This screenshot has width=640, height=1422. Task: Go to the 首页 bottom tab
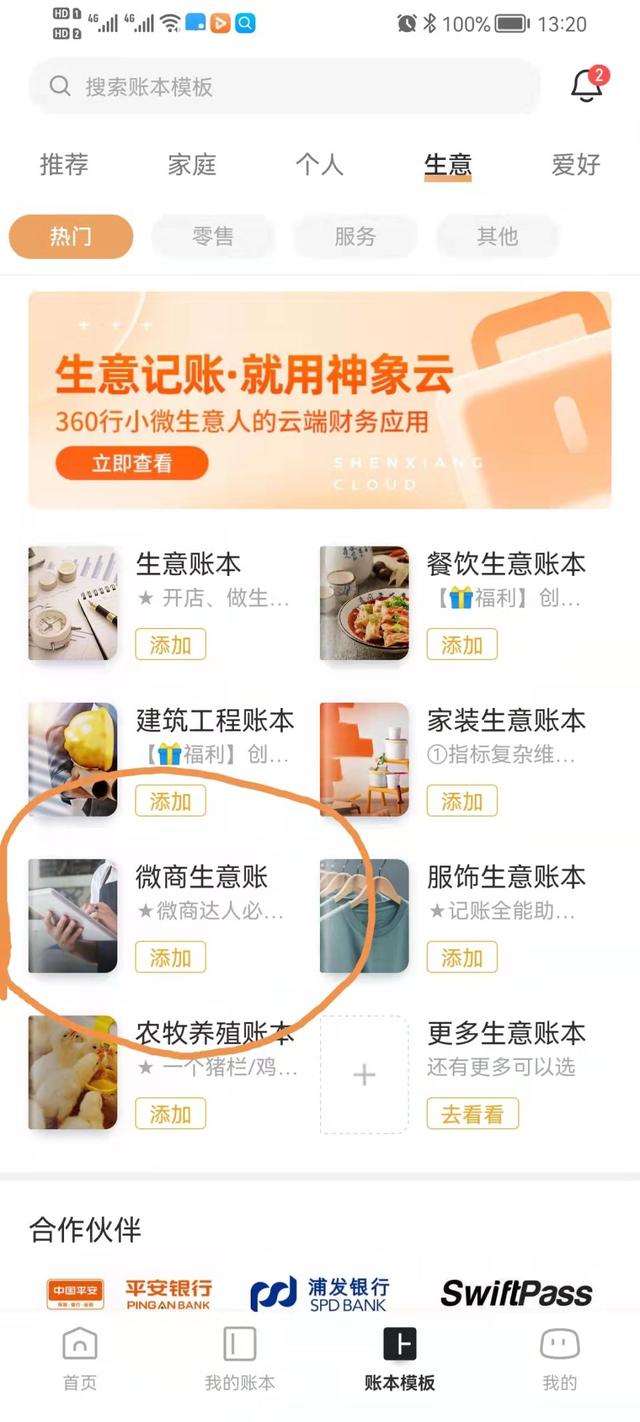[x=80, y=1360]
